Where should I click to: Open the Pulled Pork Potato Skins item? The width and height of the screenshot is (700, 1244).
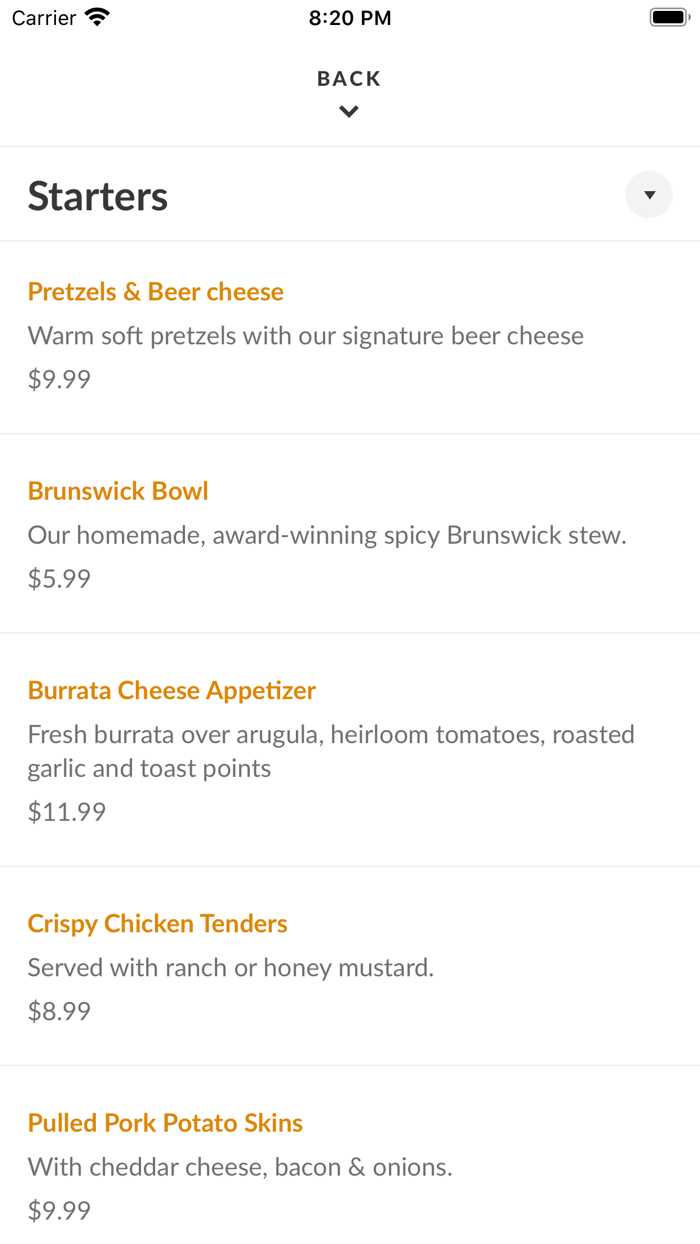point(165,1123)
